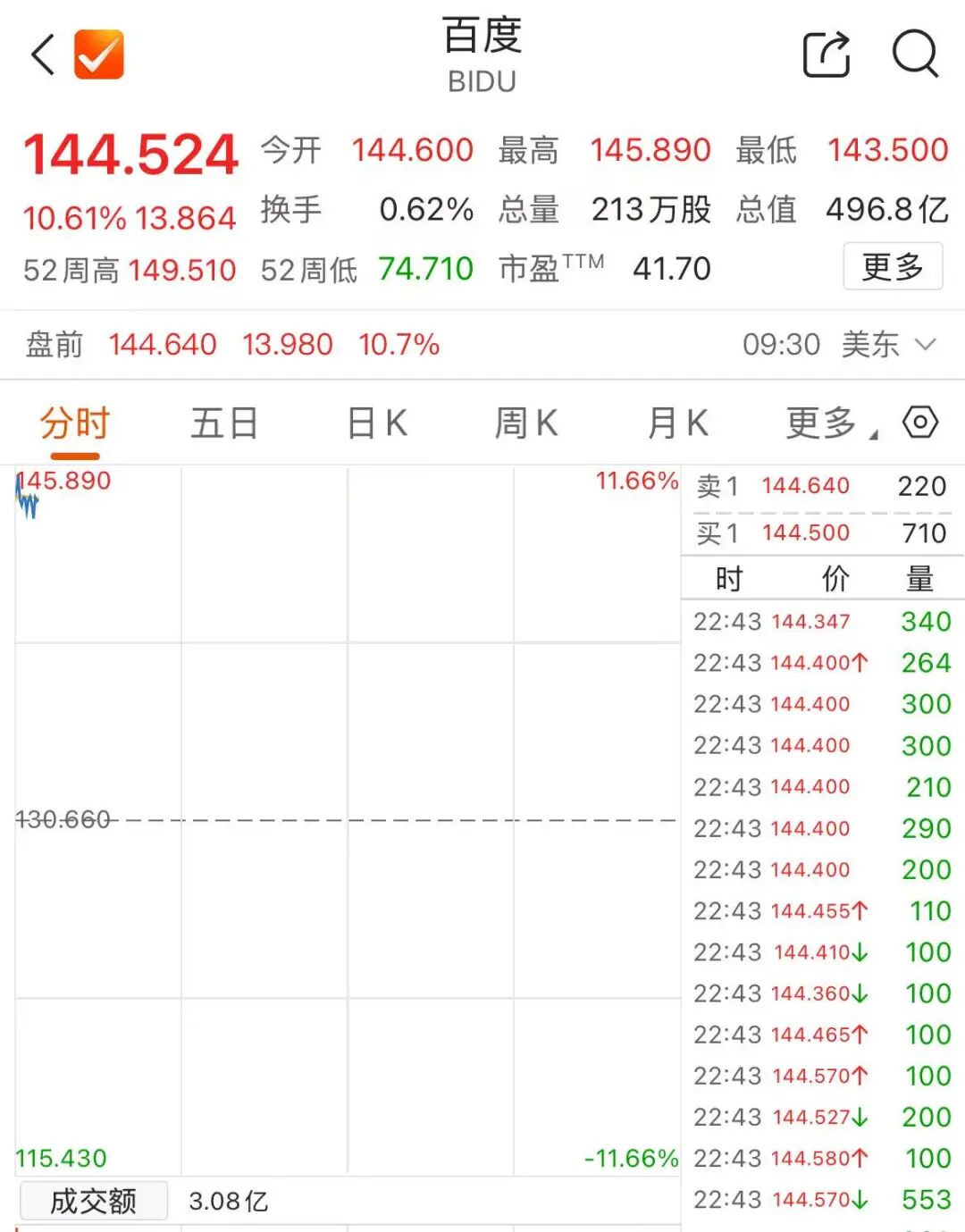Tap the 更多 button beside 市盈TTM
The image size is (965, 1232).
[x=892, y=267]
